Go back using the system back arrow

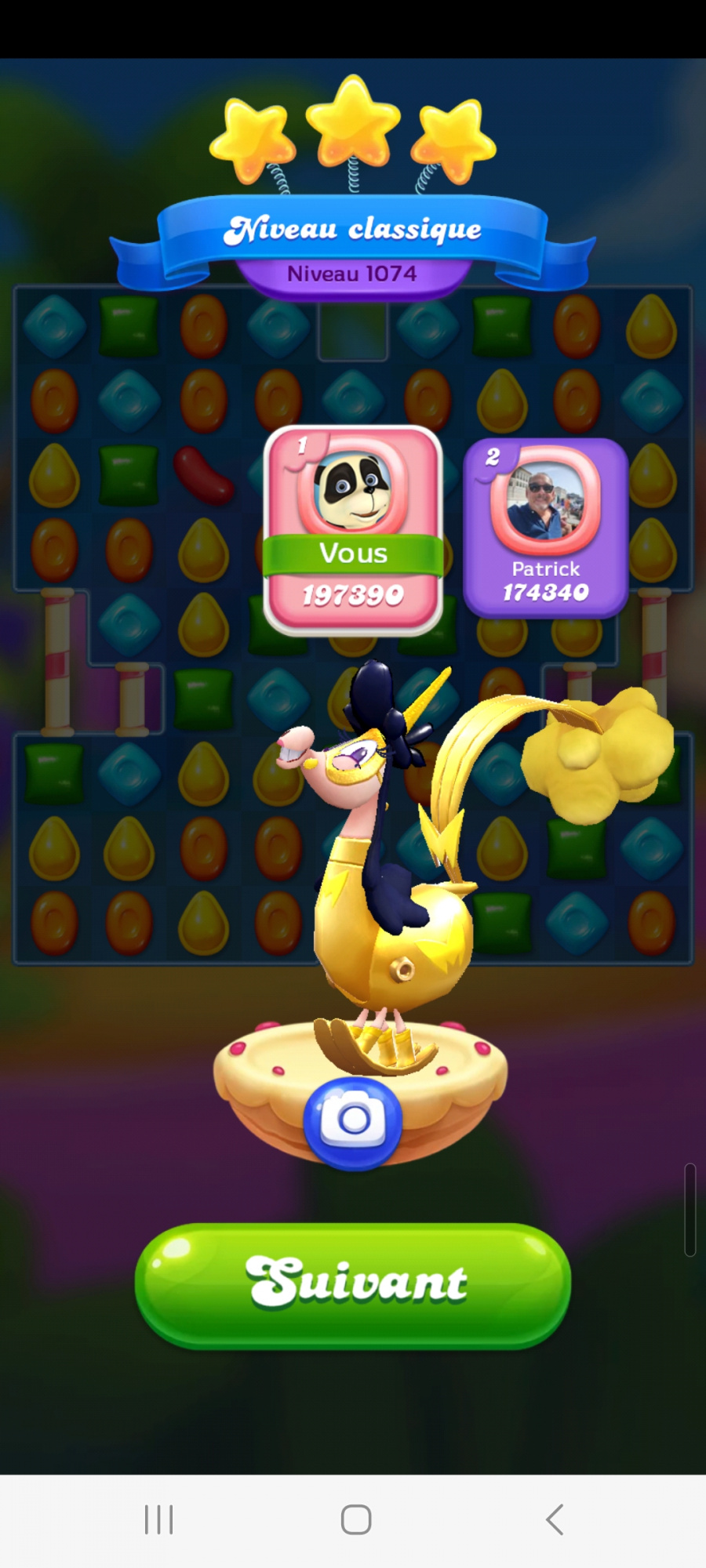[x=554, y=1519]
